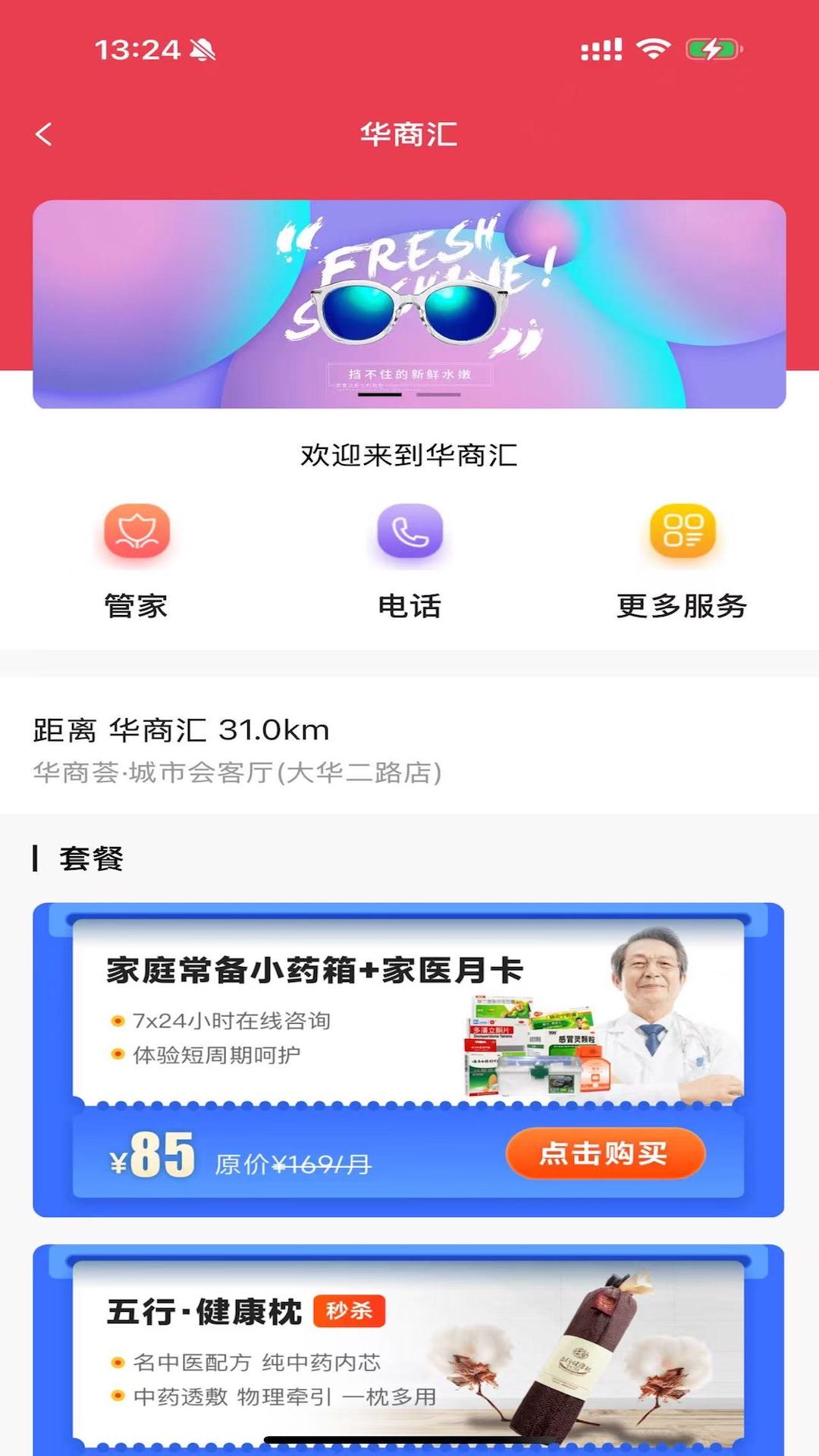Tap the back arrow in the header
The height and width of the screenshot is (1456, 819).
[44, 133]
